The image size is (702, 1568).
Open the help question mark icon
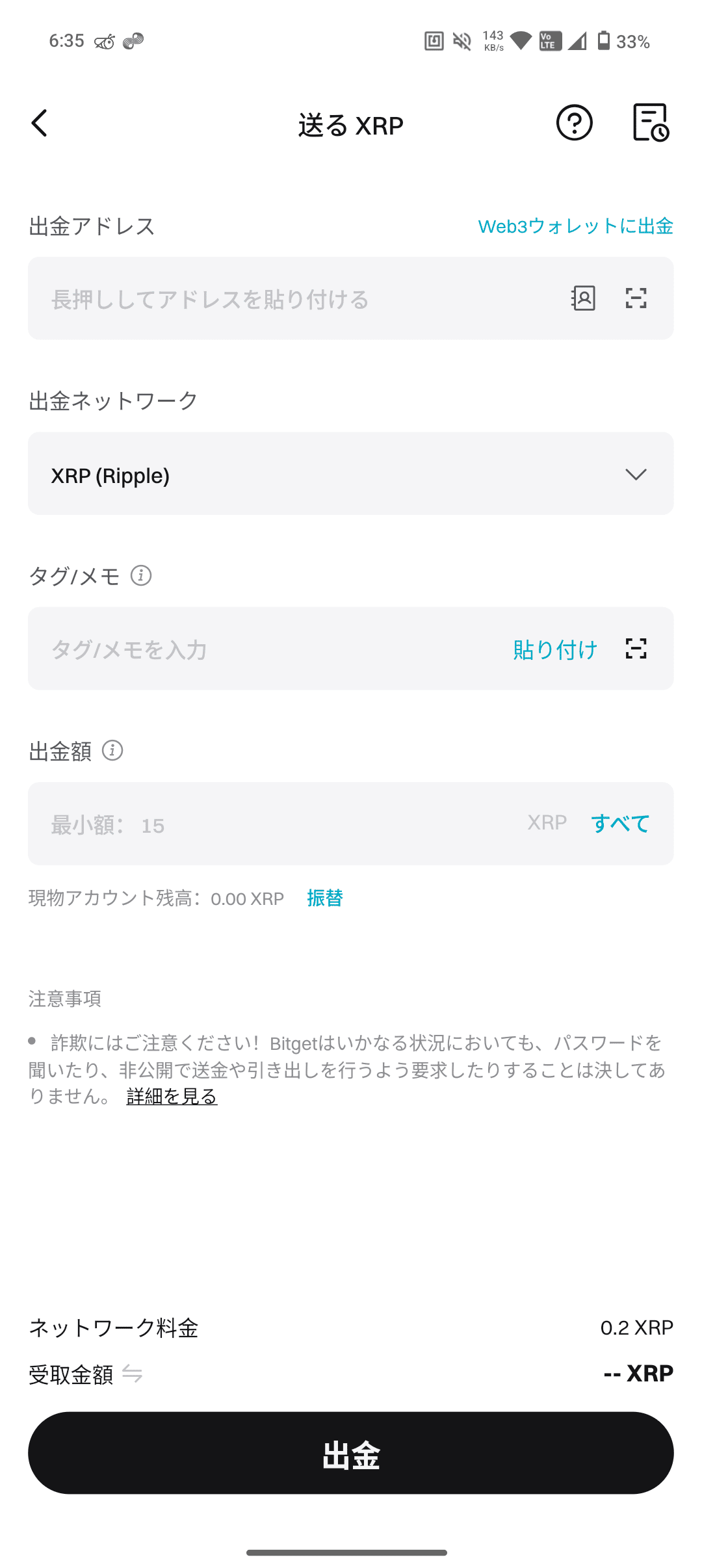click(574, 123)
